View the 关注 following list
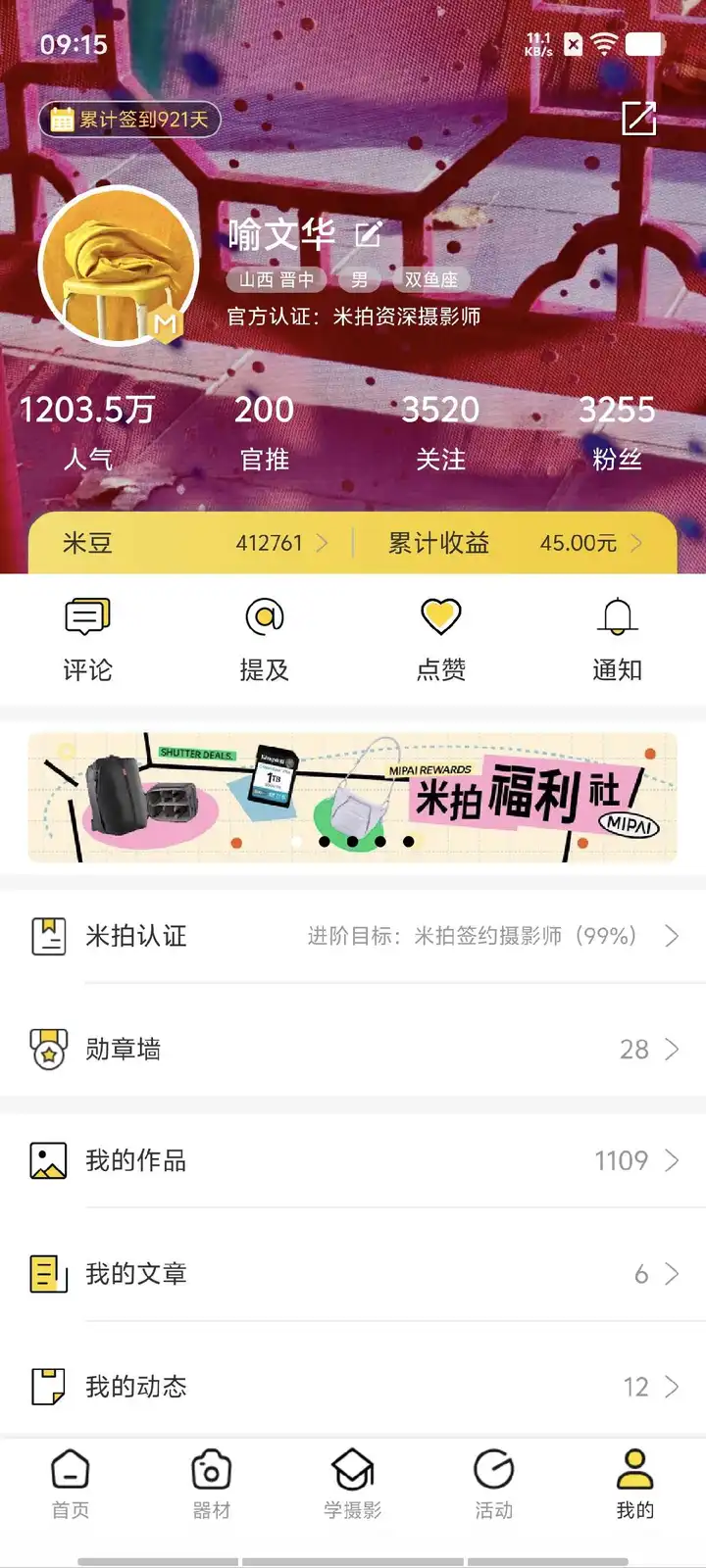706x1568 pixels. (x=440, y=431)
